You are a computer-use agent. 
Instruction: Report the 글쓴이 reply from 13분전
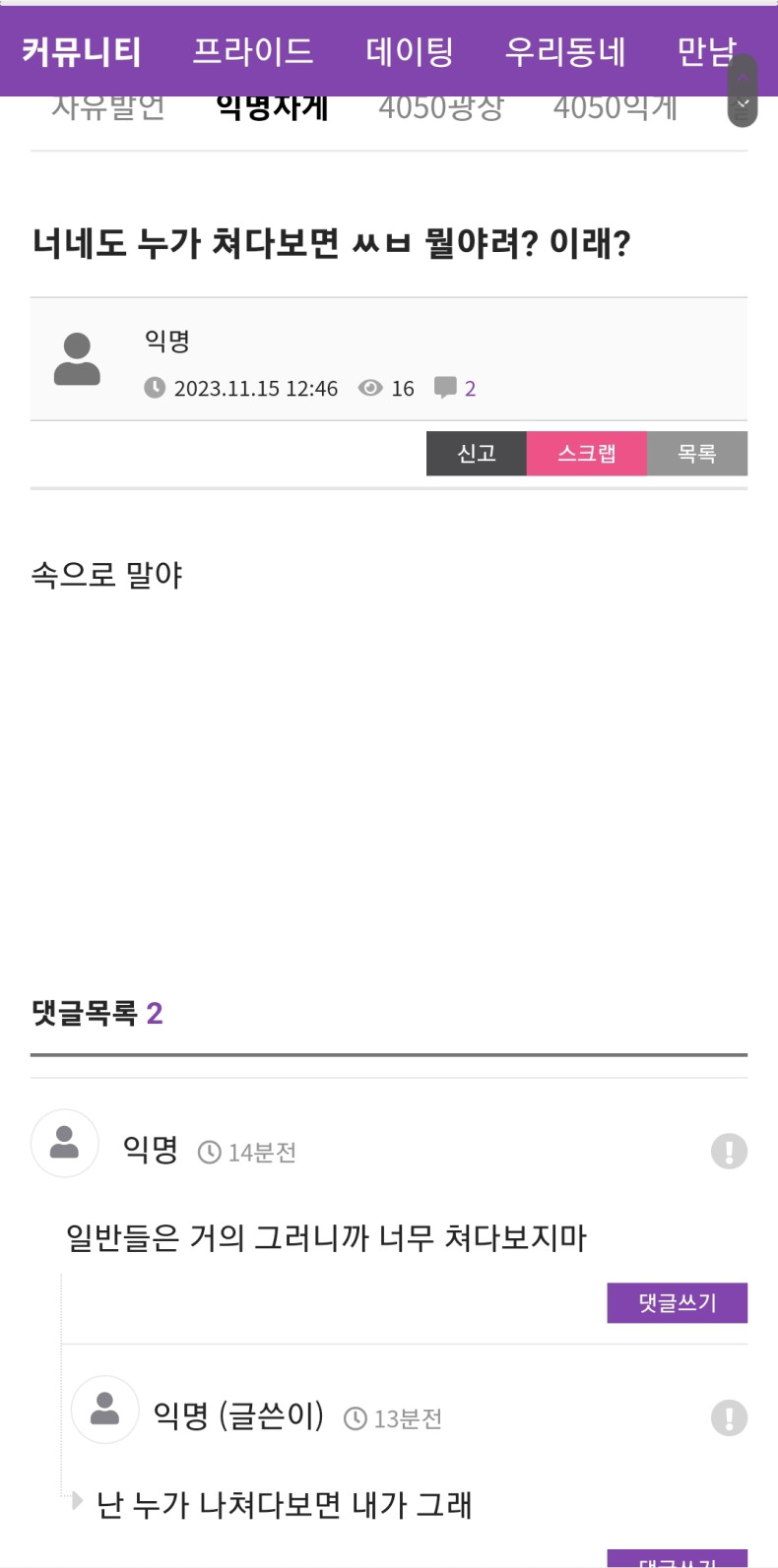pos(729,1417)
